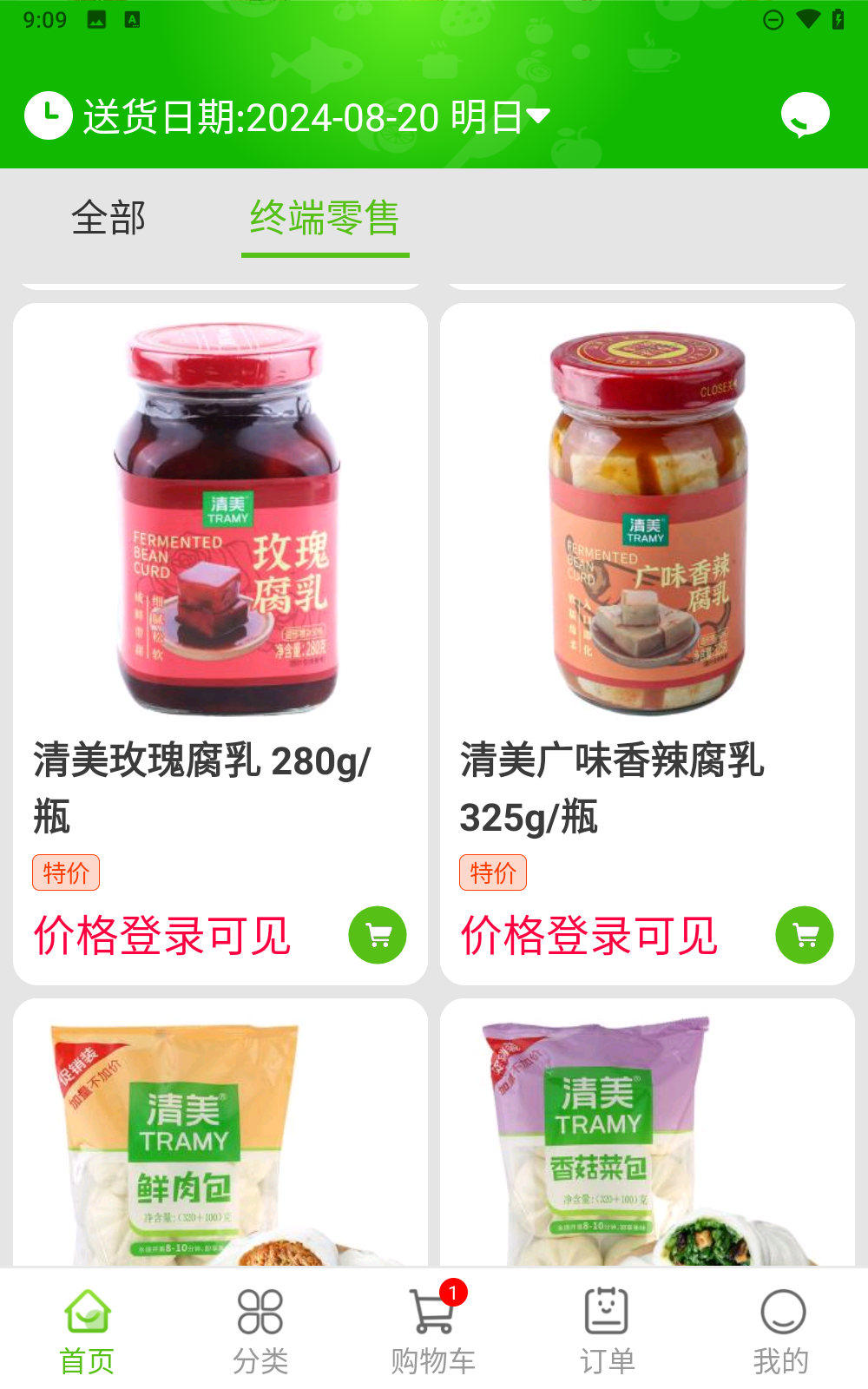Open the chat message icon

click(x=805, y=115)
